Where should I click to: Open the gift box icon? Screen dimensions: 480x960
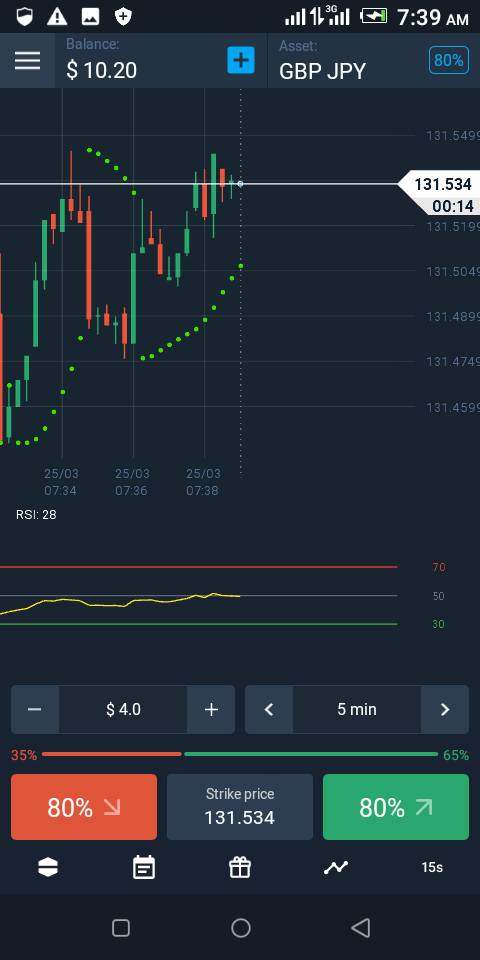240,867
